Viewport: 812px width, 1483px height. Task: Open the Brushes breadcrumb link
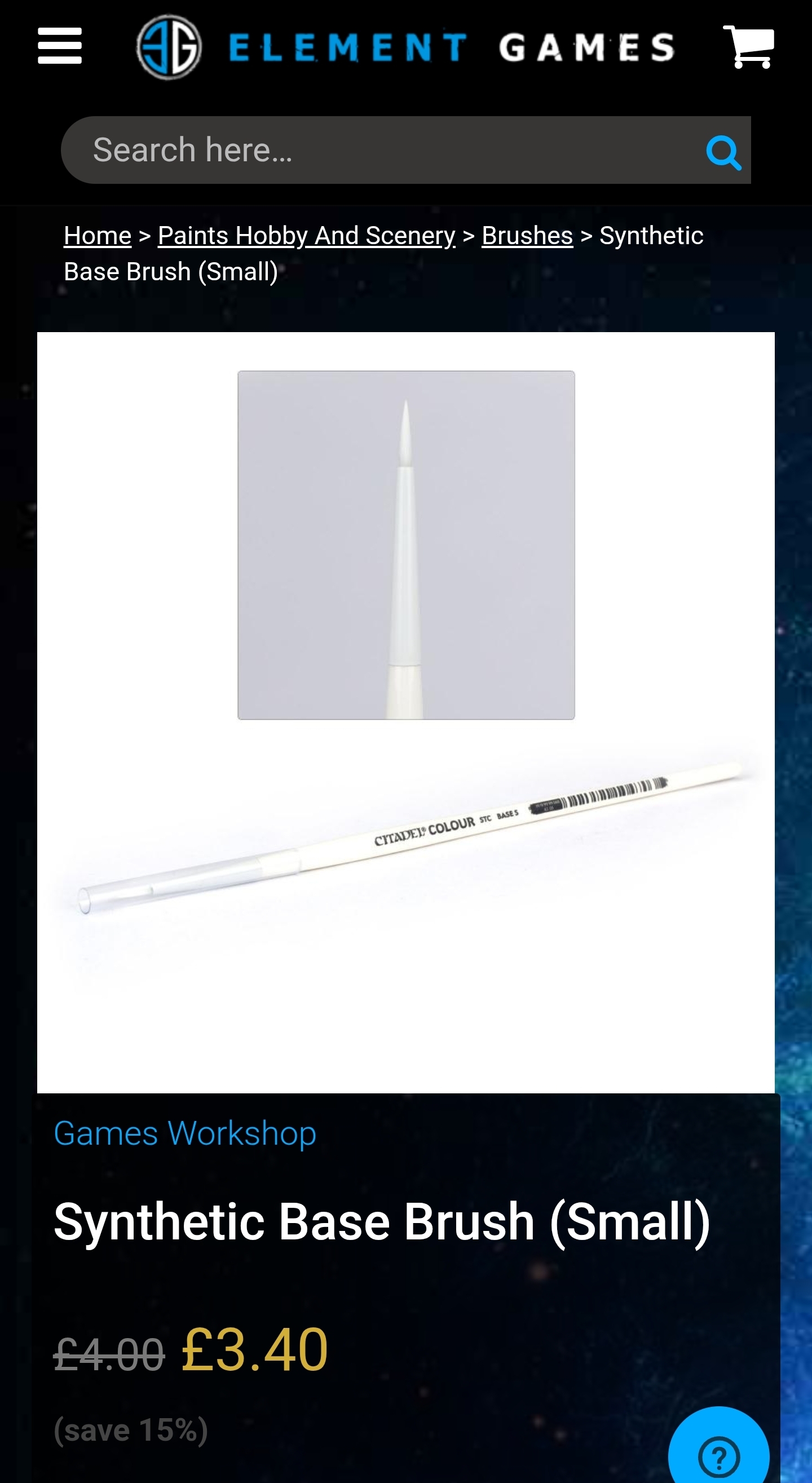[527, 236]
